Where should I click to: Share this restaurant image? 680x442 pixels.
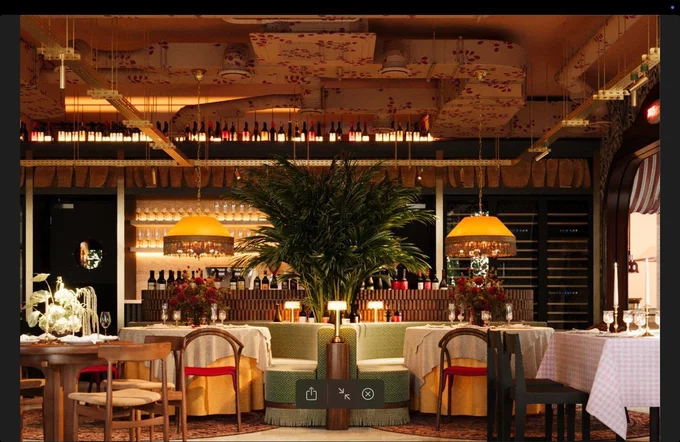[x=311, y=394]
